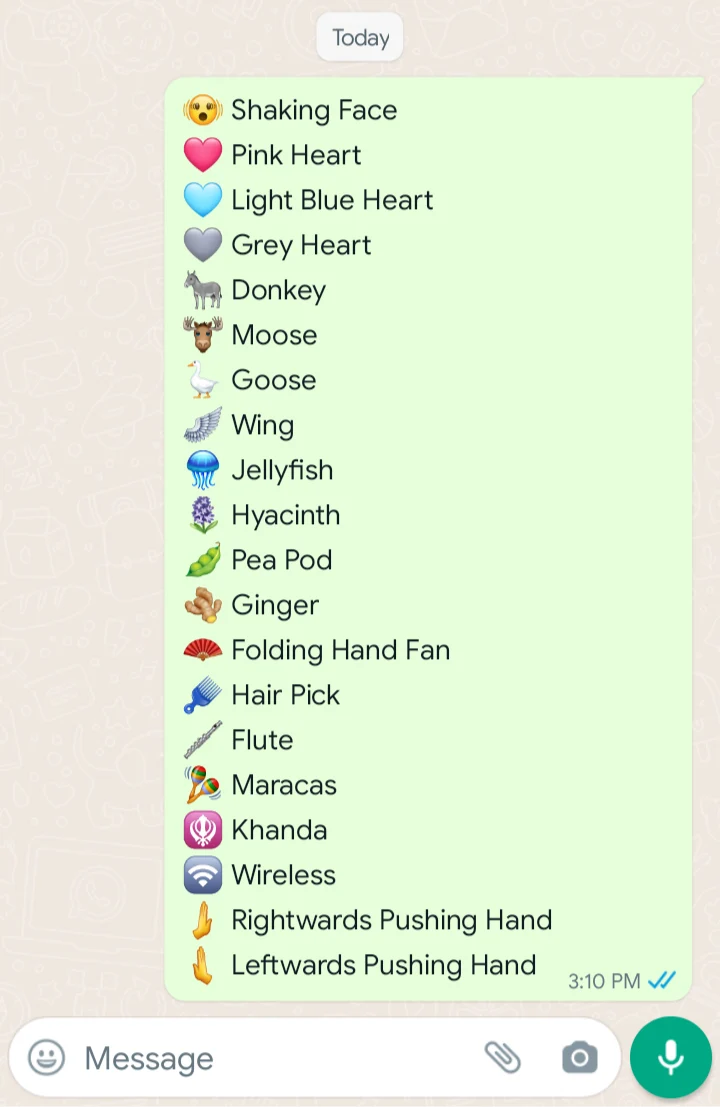Viewport: 720px width, 1107px height.
Task: Select the Wireless emoji
Action: (203, 875)
